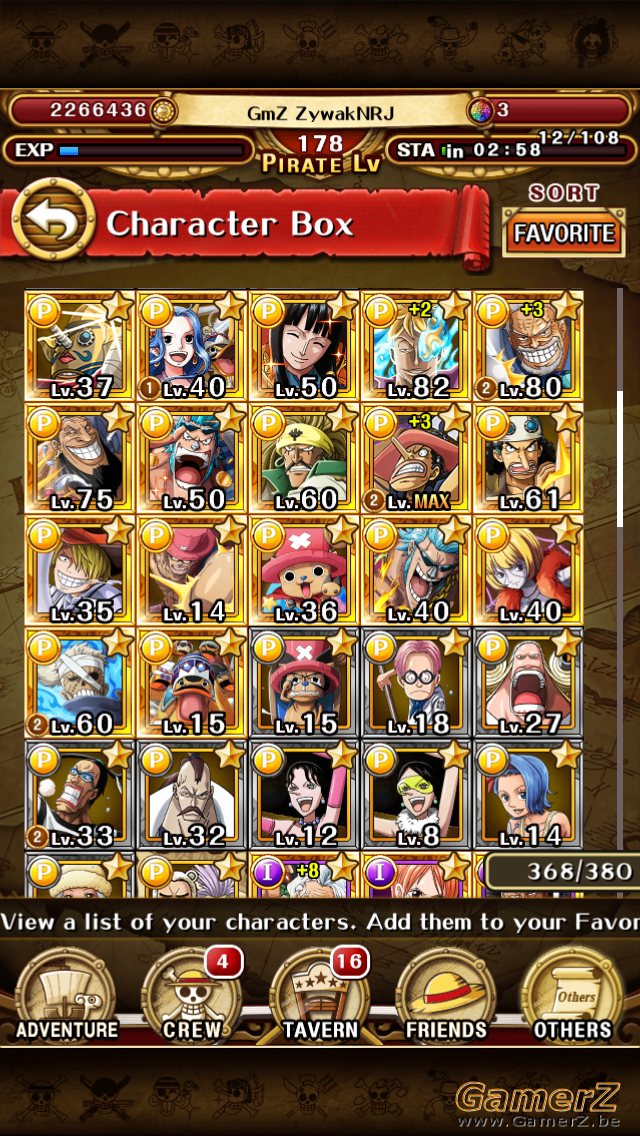Select the Lv.82 character with +2

pyautogui.click(x=416, y=346)
